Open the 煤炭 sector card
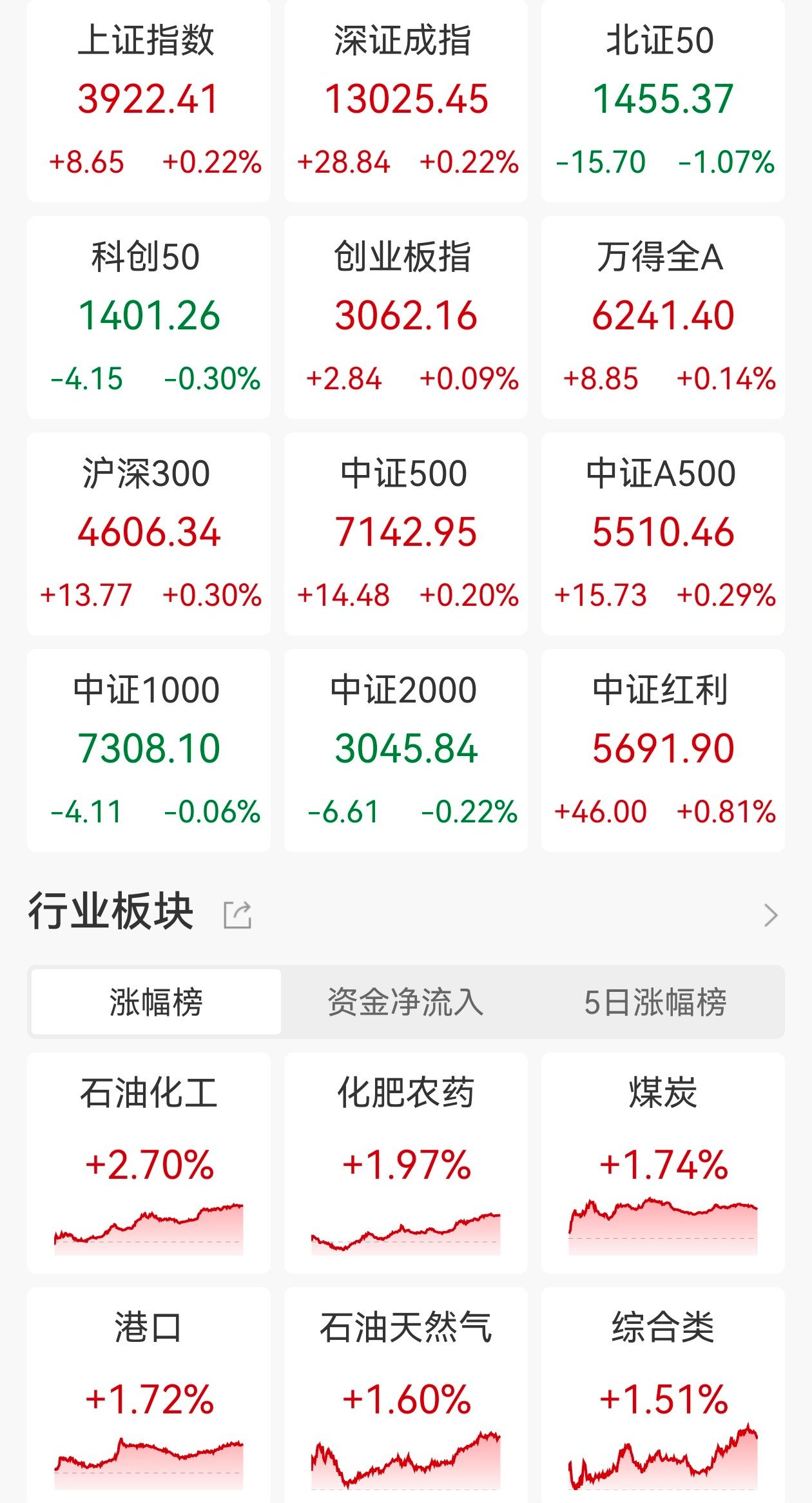 coord(662,1163)
